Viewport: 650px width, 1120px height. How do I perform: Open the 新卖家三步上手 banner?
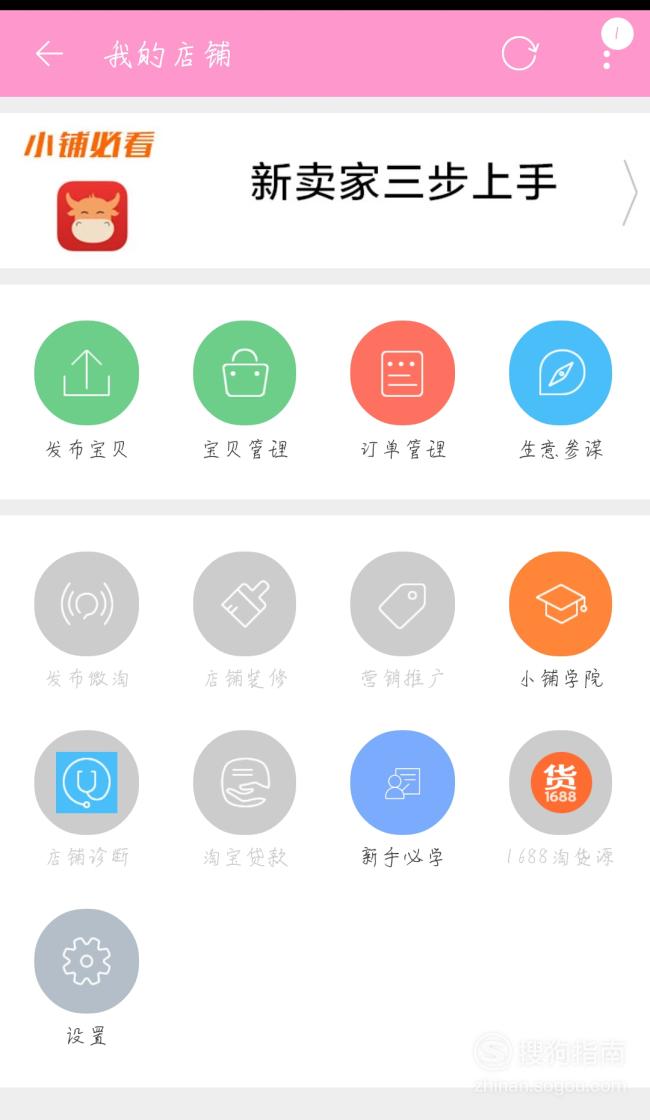coord(325,191)
